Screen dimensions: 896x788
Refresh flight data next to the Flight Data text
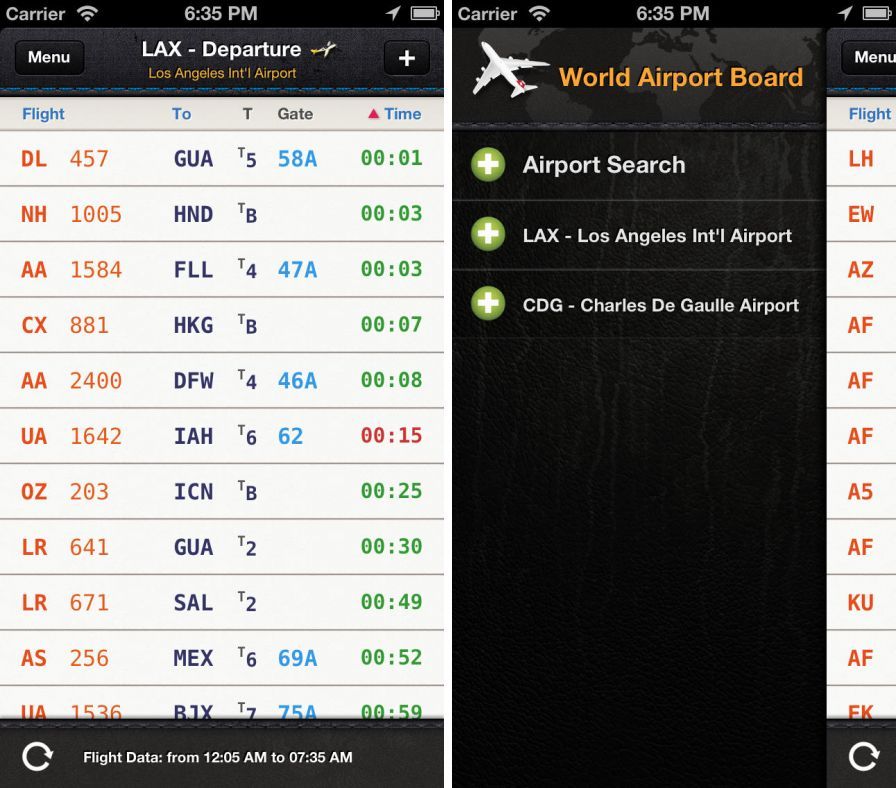[37, 757]
